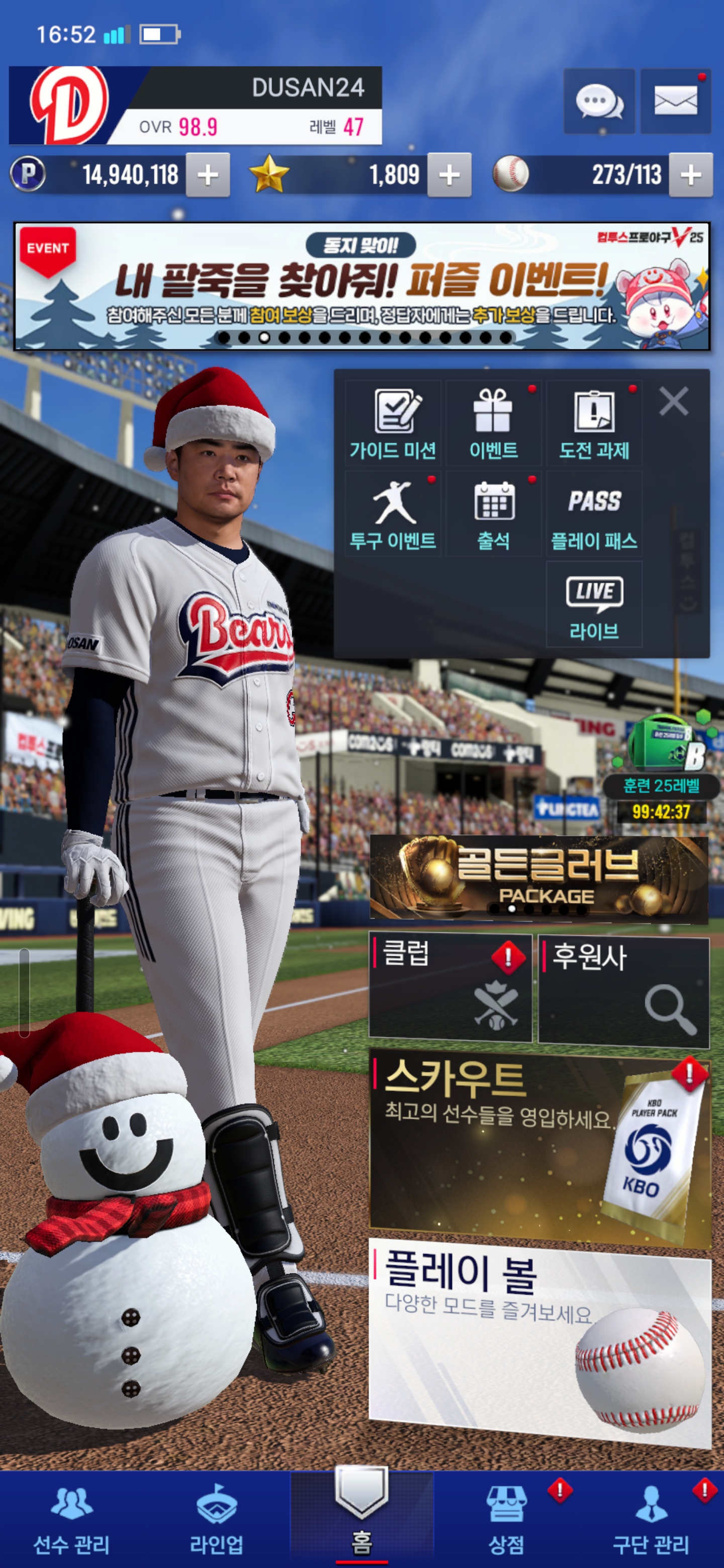Open the mailbox envelope icon
The height and width of the screenshot is (1568, 724).
(675, 101)
